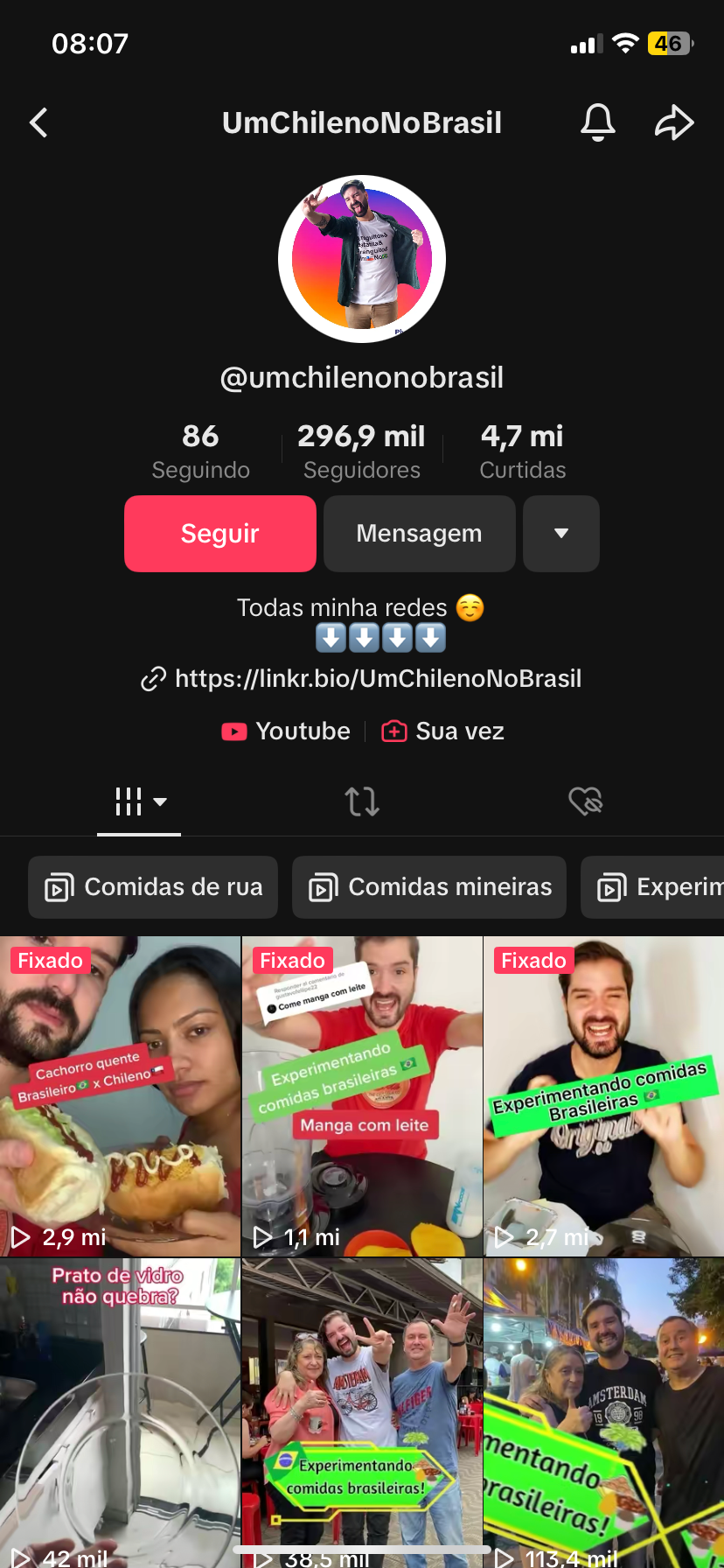Expand the suggested accounts dropdown arrow
Screen dimensions: 724x1568
[561, 534]
